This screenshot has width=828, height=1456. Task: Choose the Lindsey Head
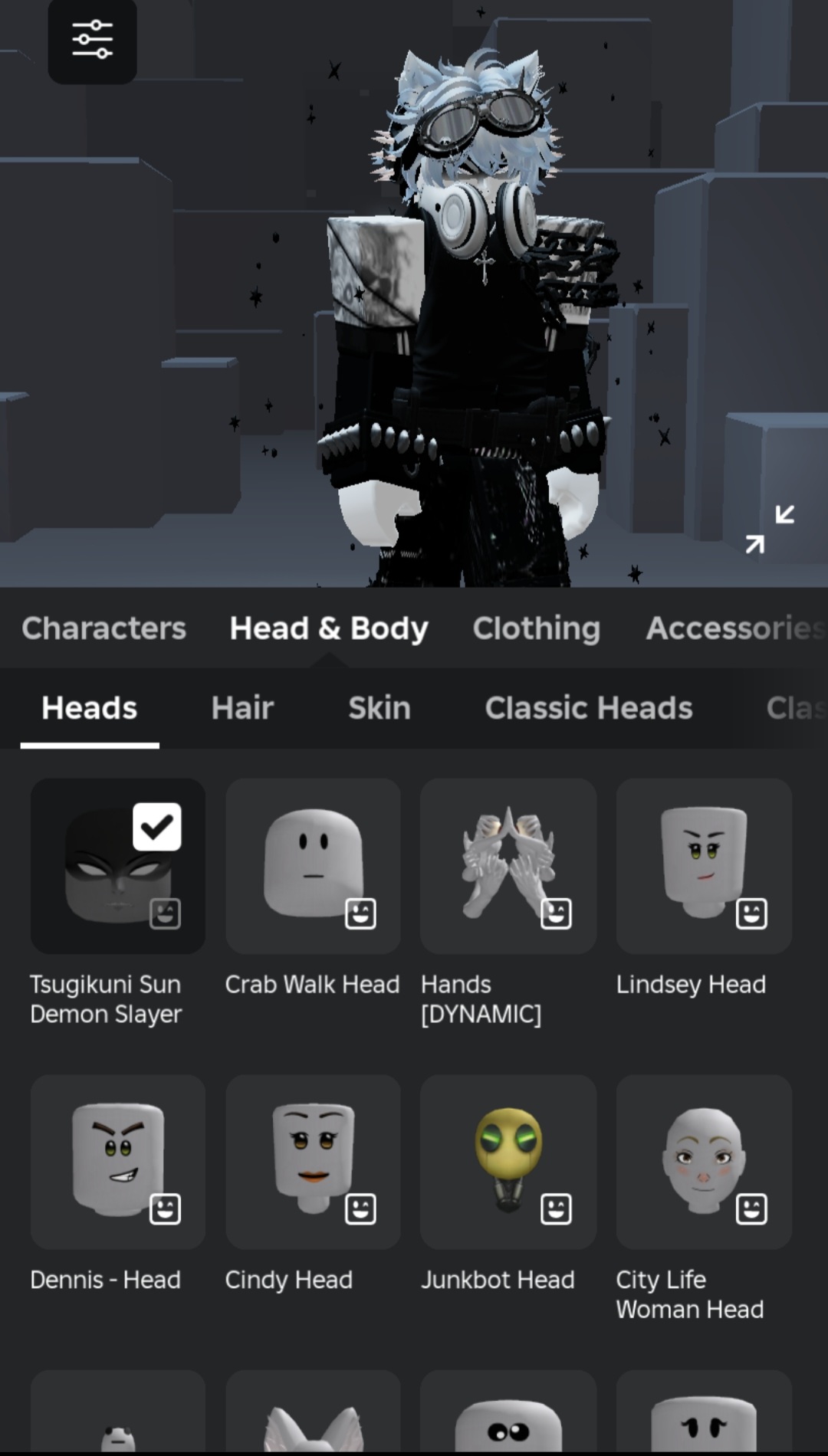click(x=704, y=866)
